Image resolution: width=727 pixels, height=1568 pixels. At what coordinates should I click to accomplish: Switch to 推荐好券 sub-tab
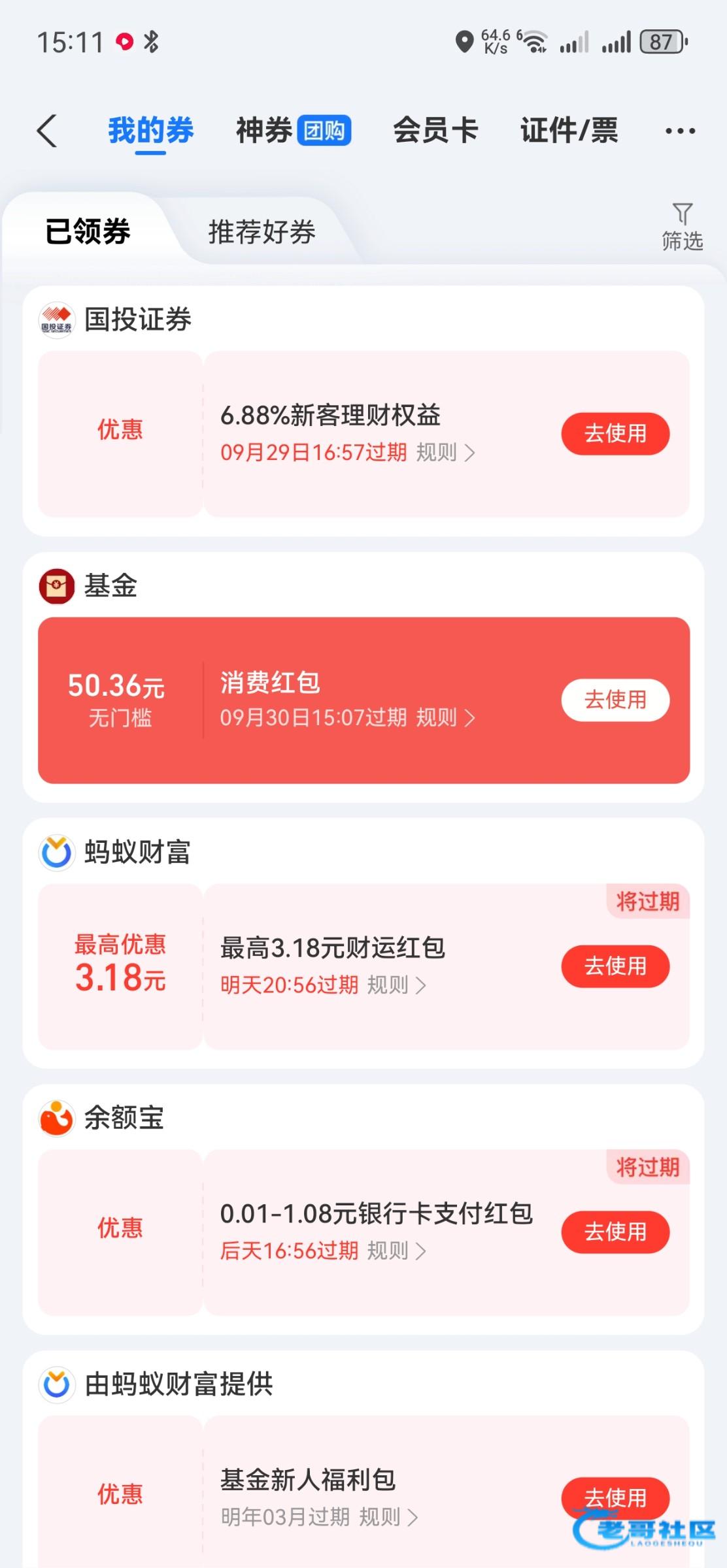coord(262,232)
